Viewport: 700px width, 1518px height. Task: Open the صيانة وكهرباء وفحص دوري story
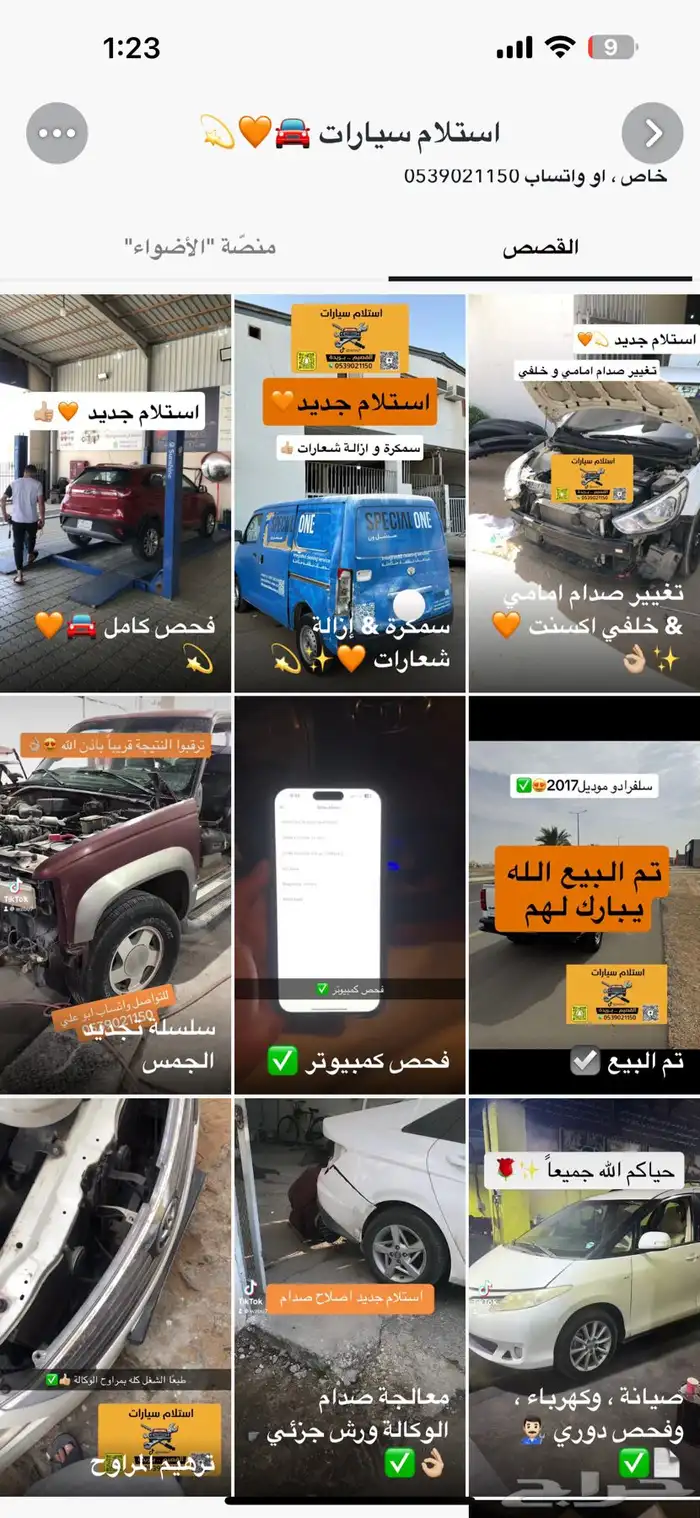coord(584,1297)
